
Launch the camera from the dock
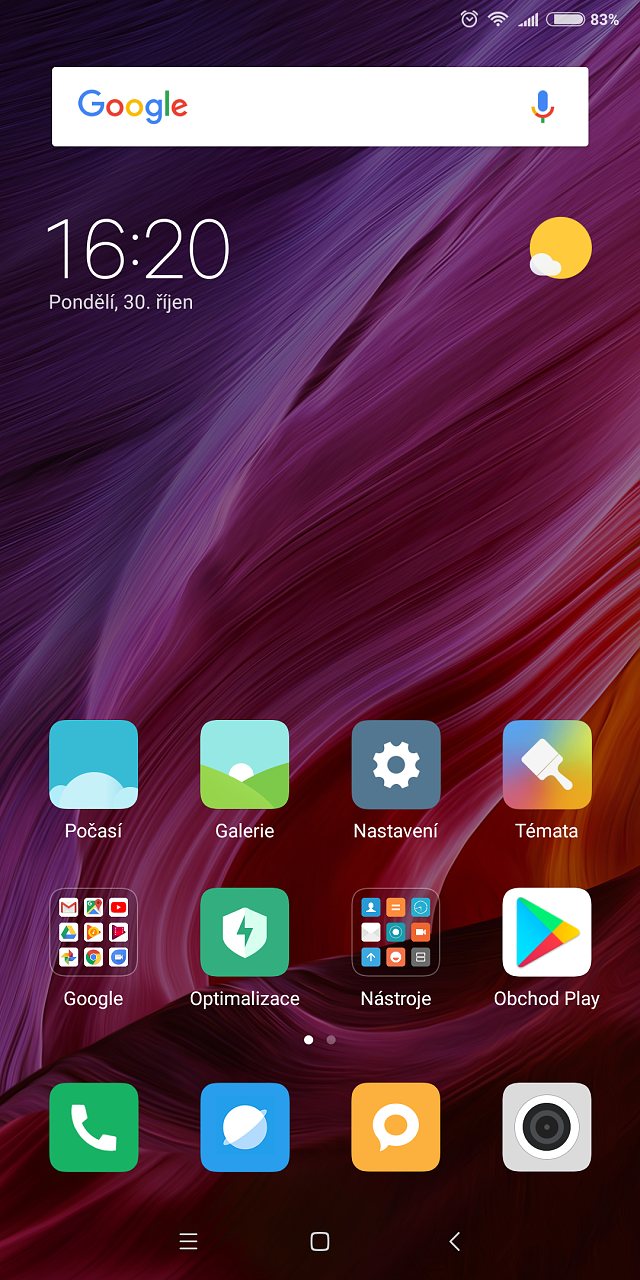[x=547, y=1127]
